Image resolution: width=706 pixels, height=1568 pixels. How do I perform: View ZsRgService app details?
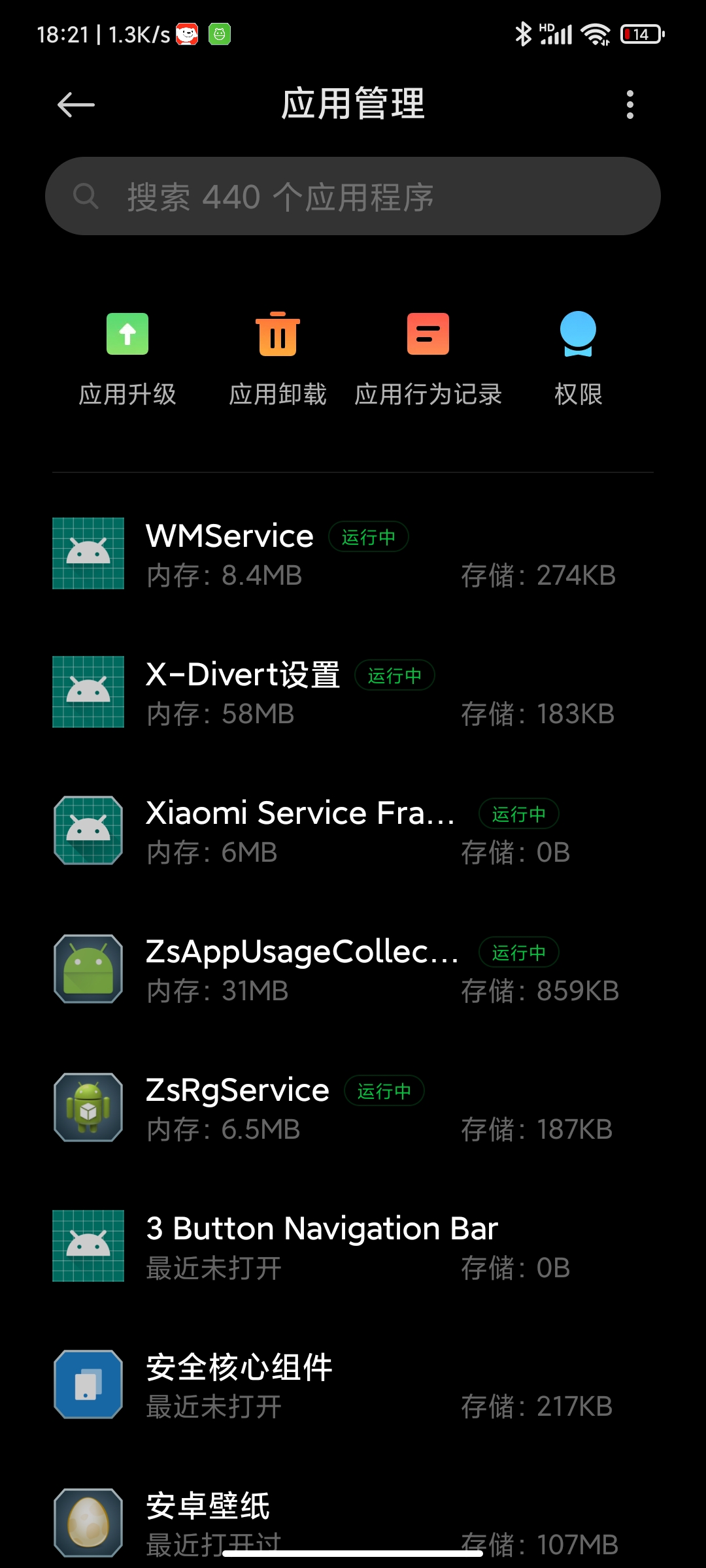click(353, 1108)
